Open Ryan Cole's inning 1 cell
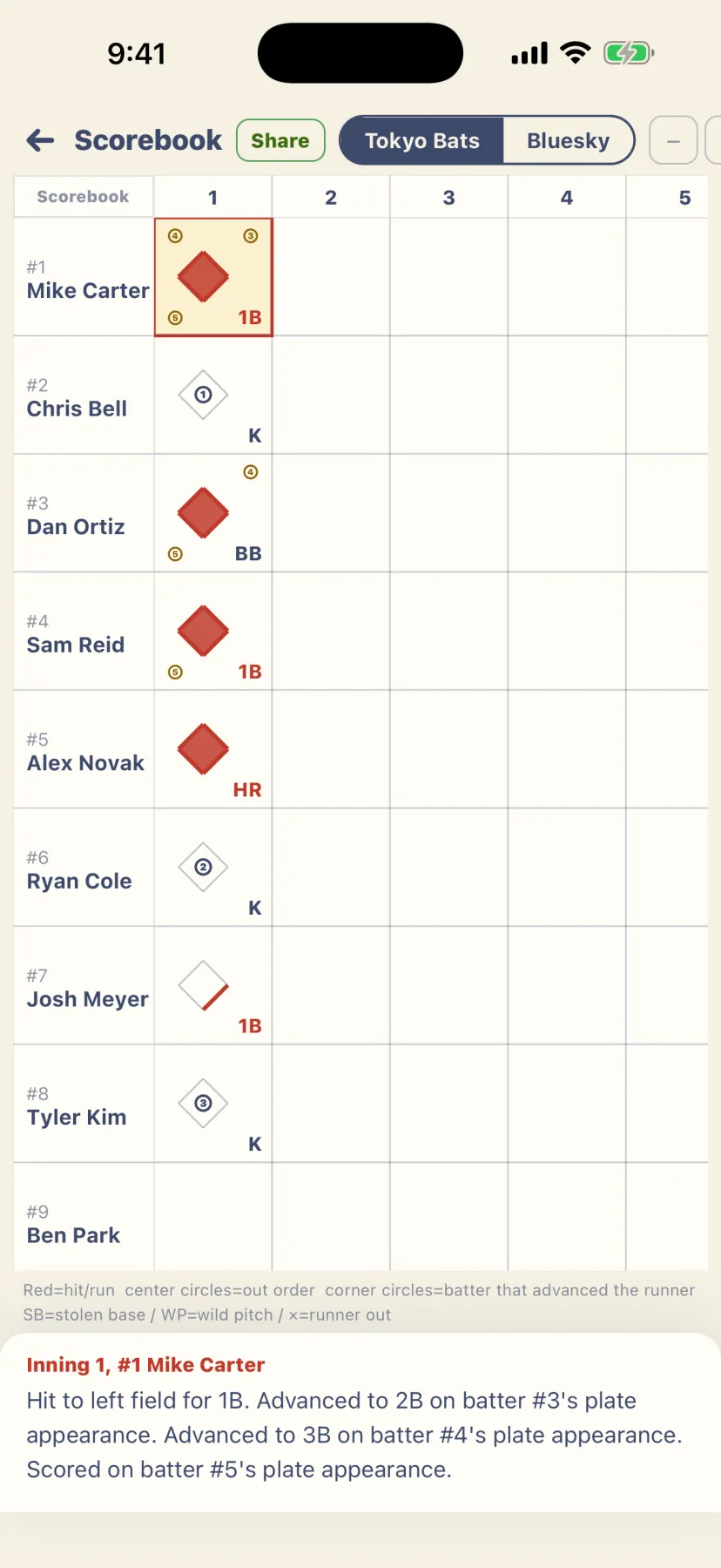 [x=213, y=868]
